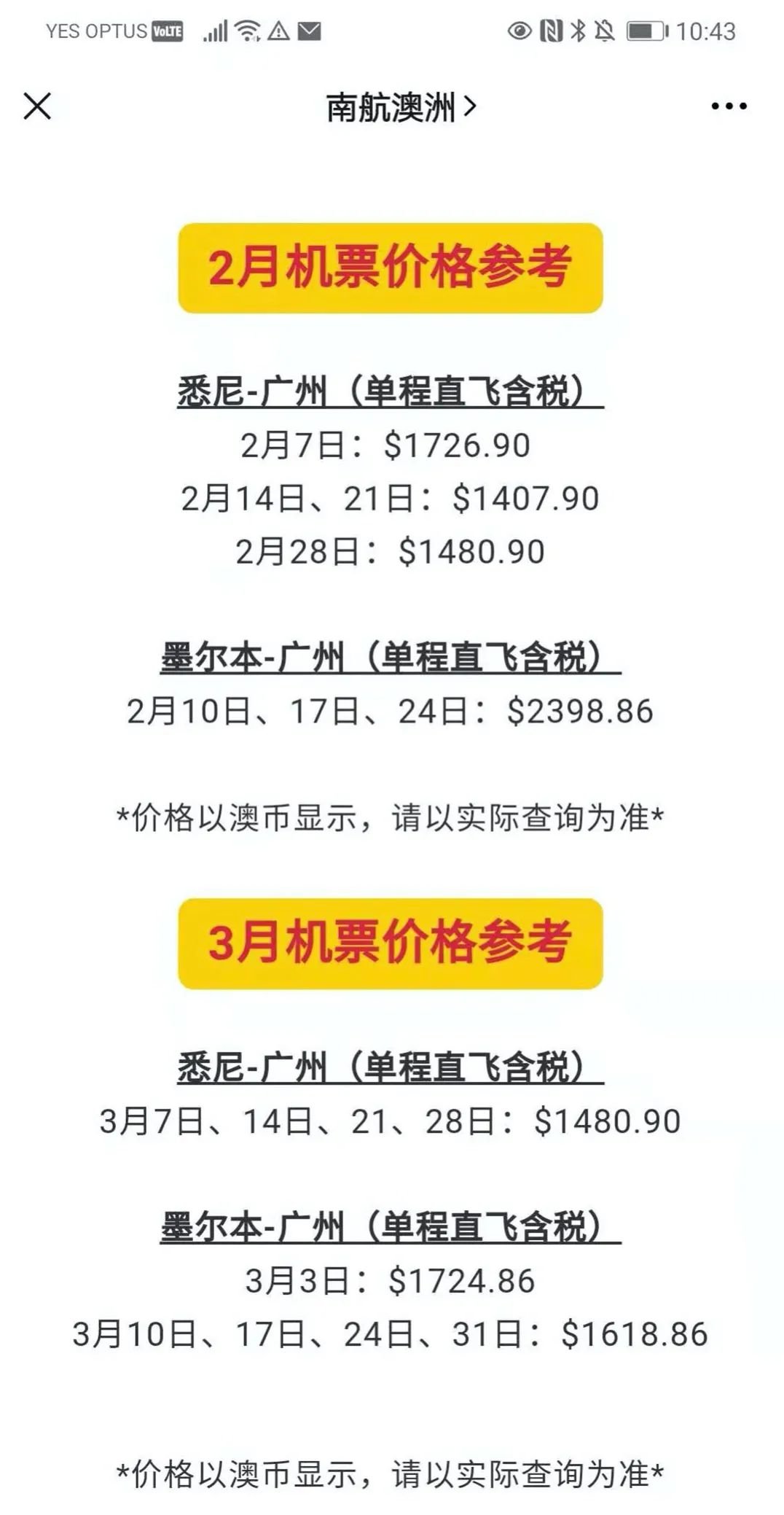784x1515 pixels.
Task: Open the three-dot overflow menu
Action: [x=729, y=106]
